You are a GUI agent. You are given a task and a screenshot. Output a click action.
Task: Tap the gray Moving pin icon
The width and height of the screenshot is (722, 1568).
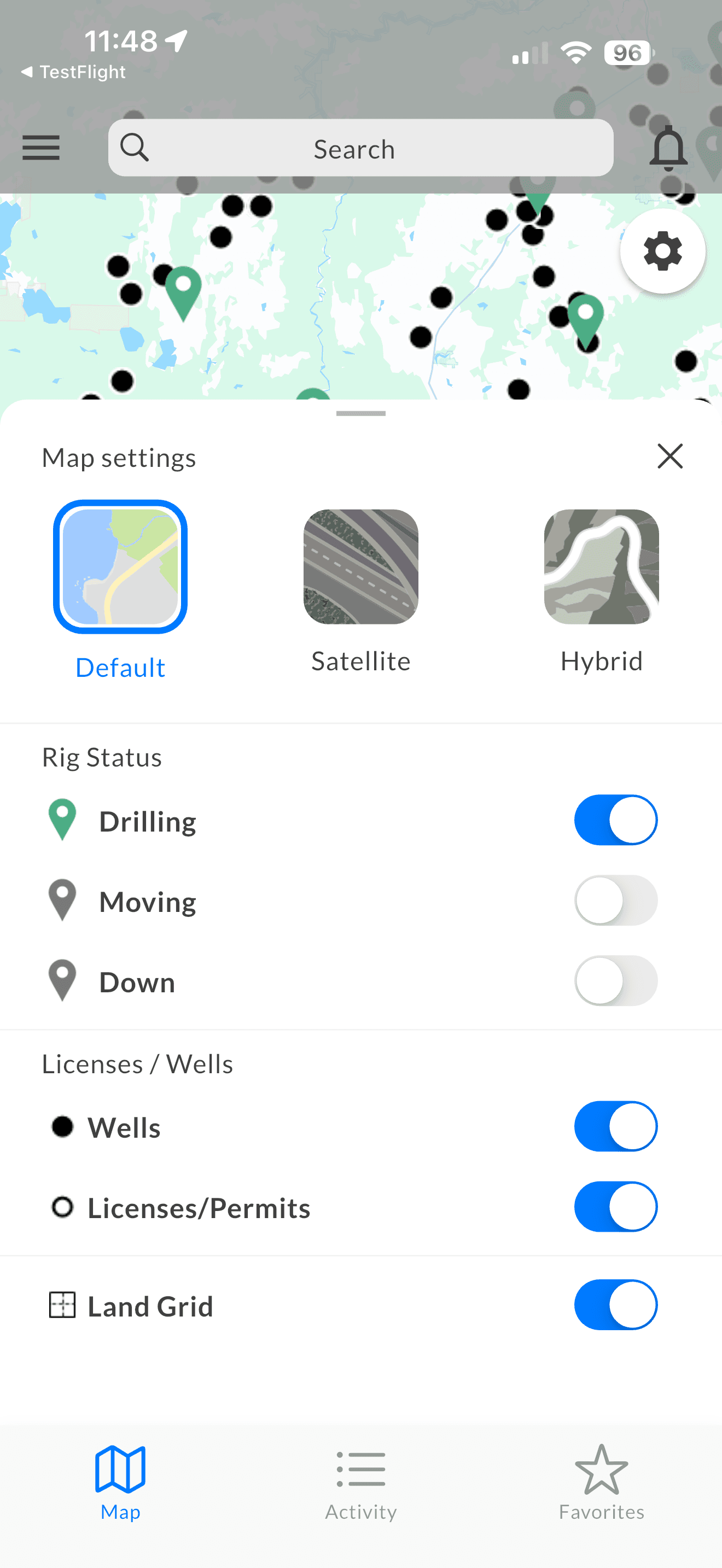click(62, 901)
